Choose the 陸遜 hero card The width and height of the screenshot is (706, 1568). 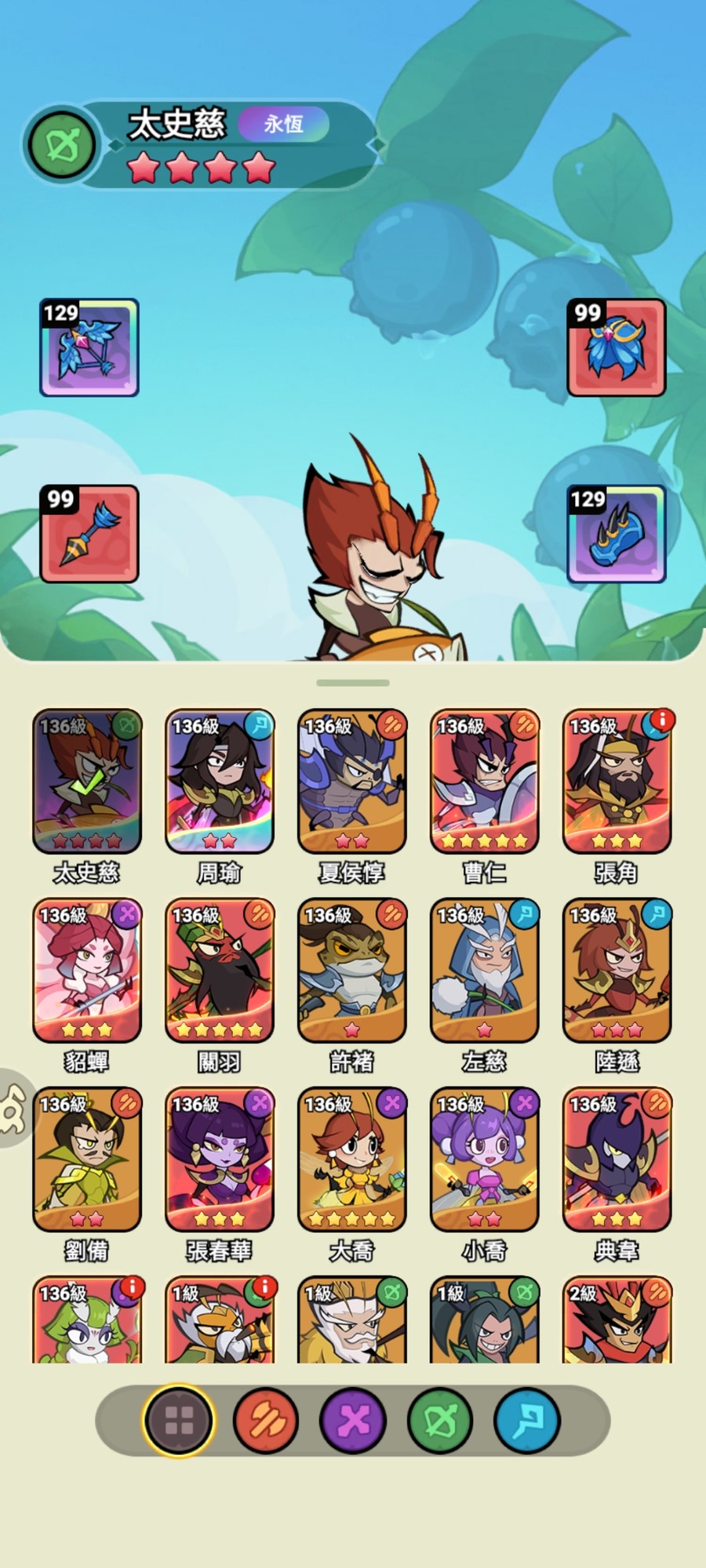pos(617,970)
